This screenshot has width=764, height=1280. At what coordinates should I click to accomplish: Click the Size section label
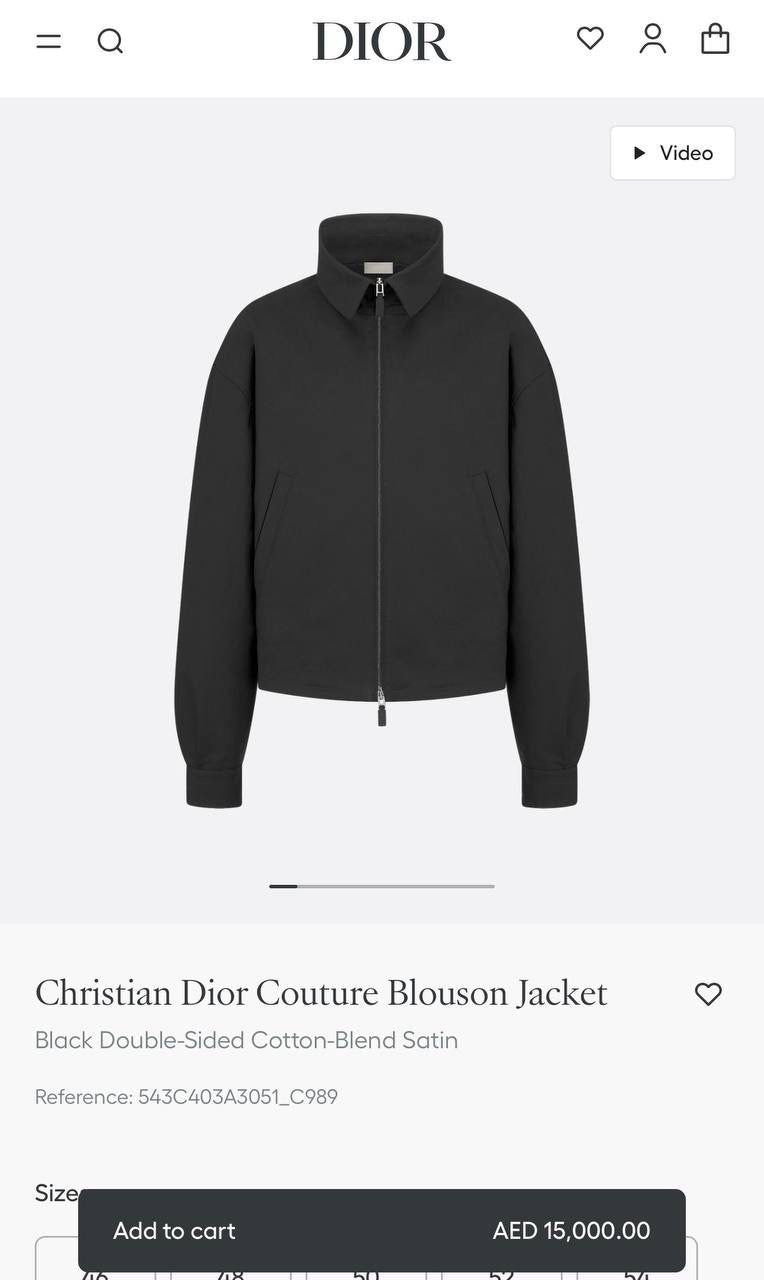55,1192
